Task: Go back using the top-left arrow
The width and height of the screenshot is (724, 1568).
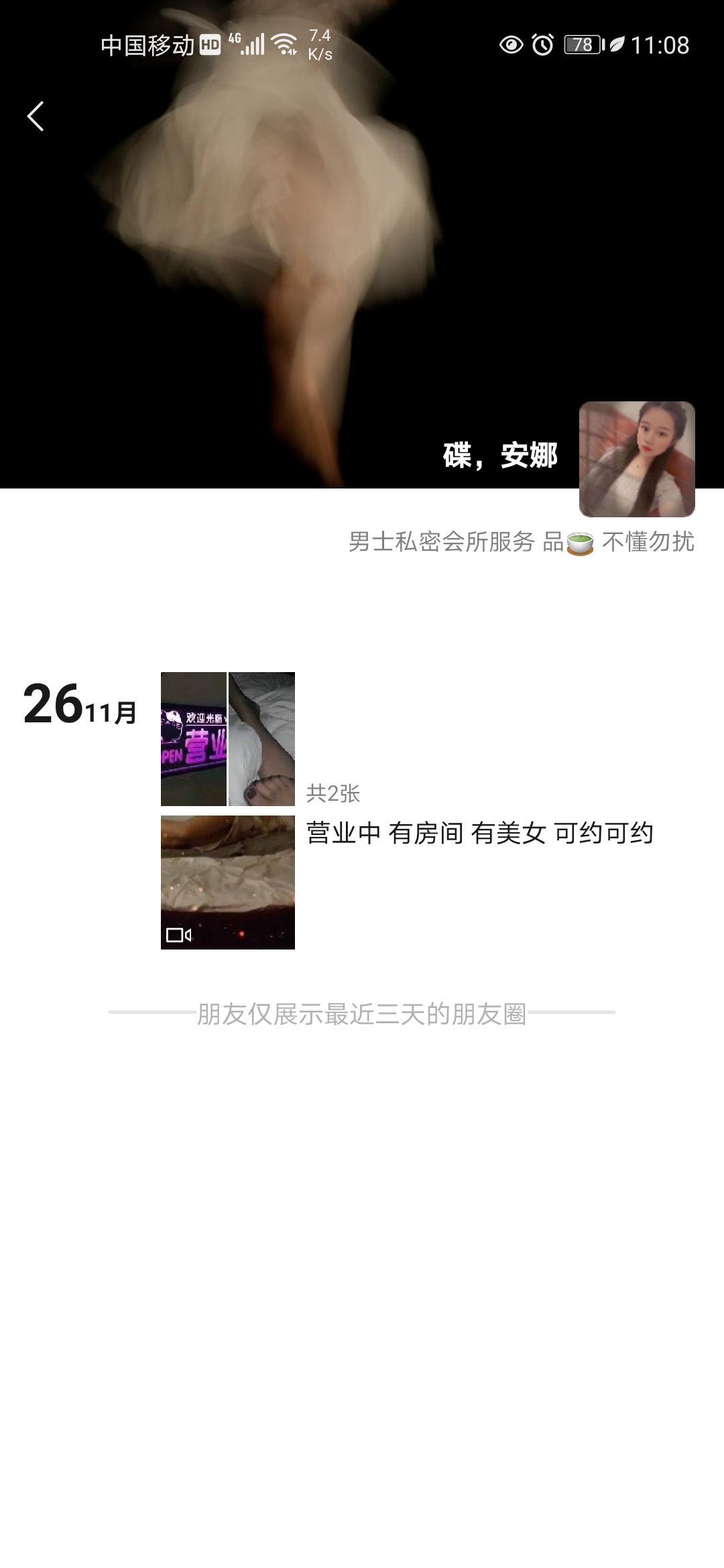Action: 36,117
